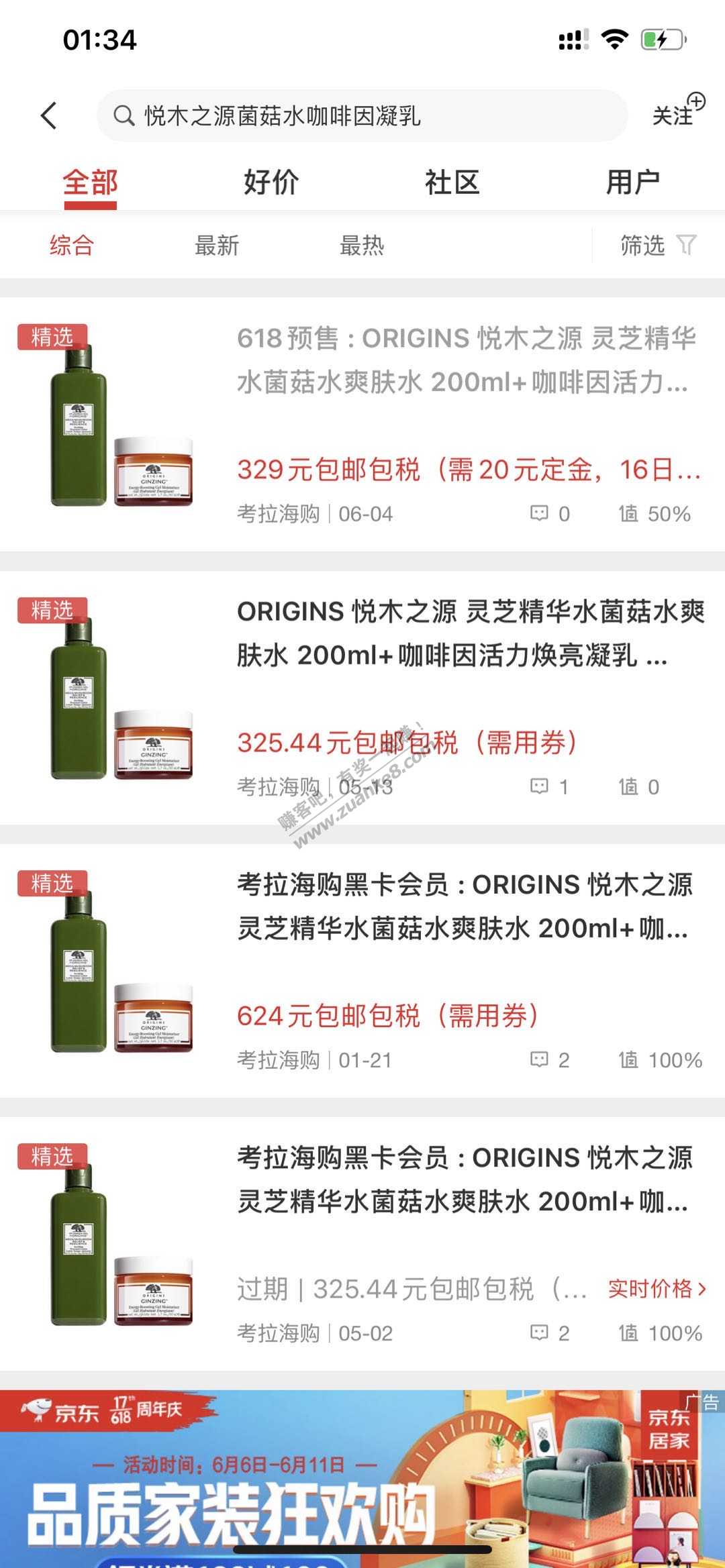Sort results by 最热

point(362,246)
